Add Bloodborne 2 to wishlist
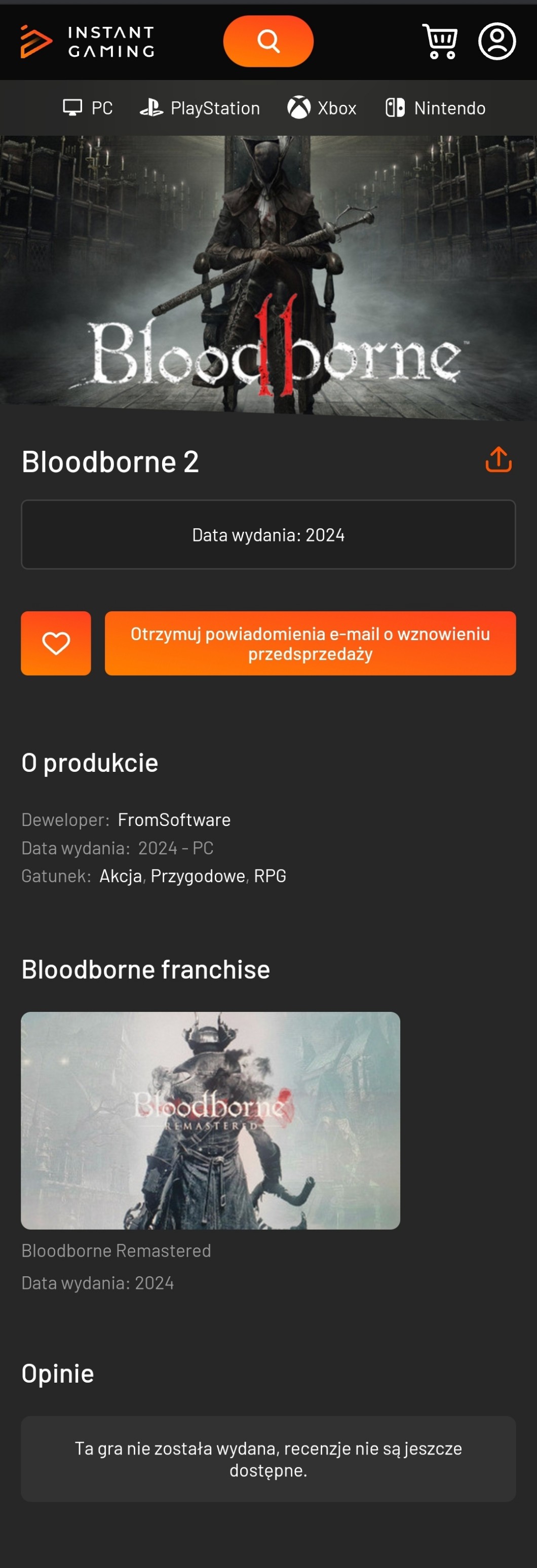537x1568 pixels. point(56,643)
